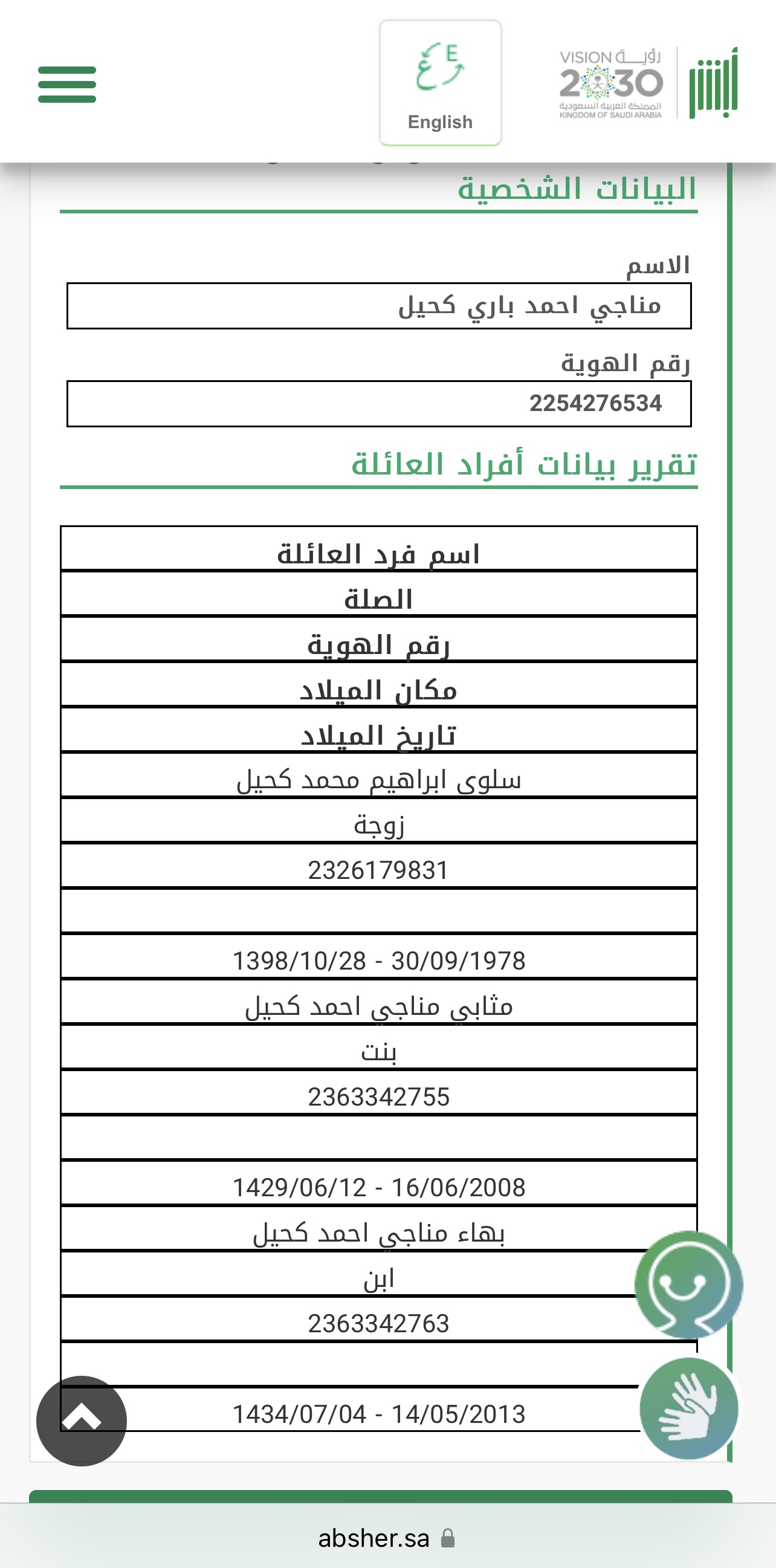Tap the back-to-top arrow button
Screen dimensions: 776x1568
[82, 1420]
